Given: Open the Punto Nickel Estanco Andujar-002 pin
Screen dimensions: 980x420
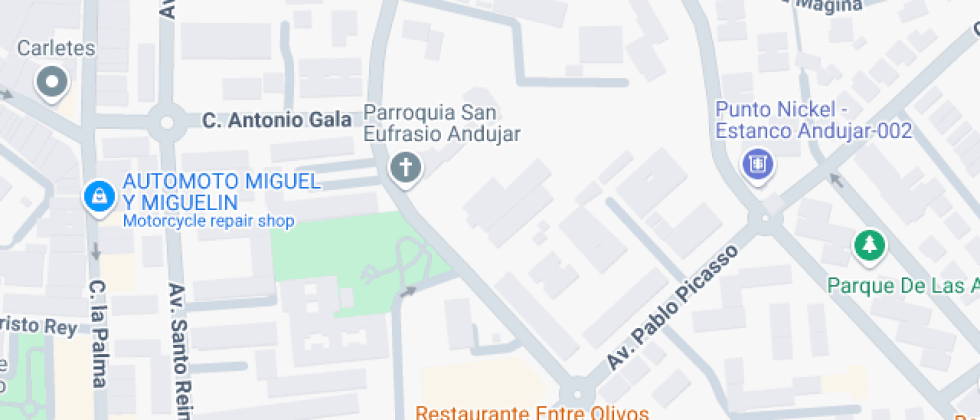Looking at the screenshot, I should point(758,163).
